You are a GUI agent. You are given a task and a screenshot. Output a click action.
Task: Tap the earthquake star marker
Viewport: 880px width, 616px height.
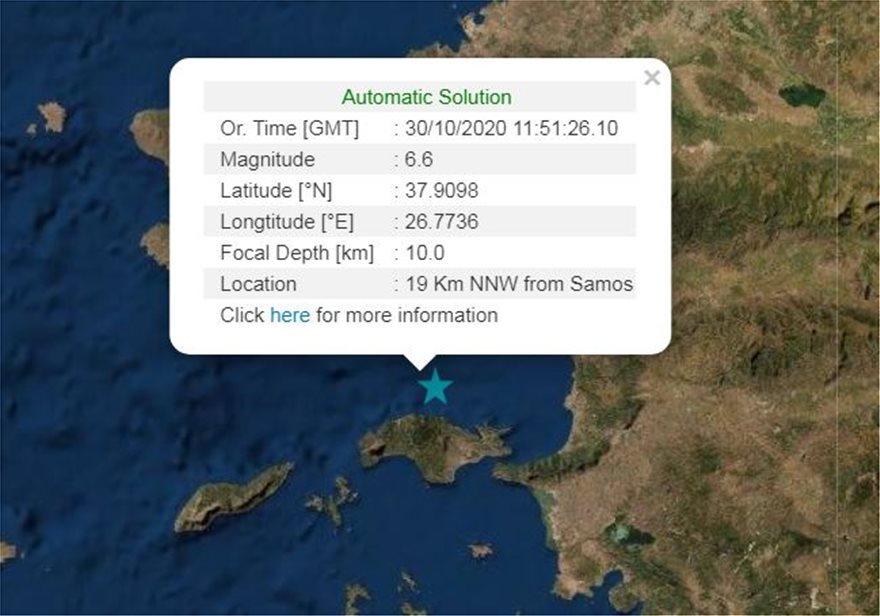435,386
